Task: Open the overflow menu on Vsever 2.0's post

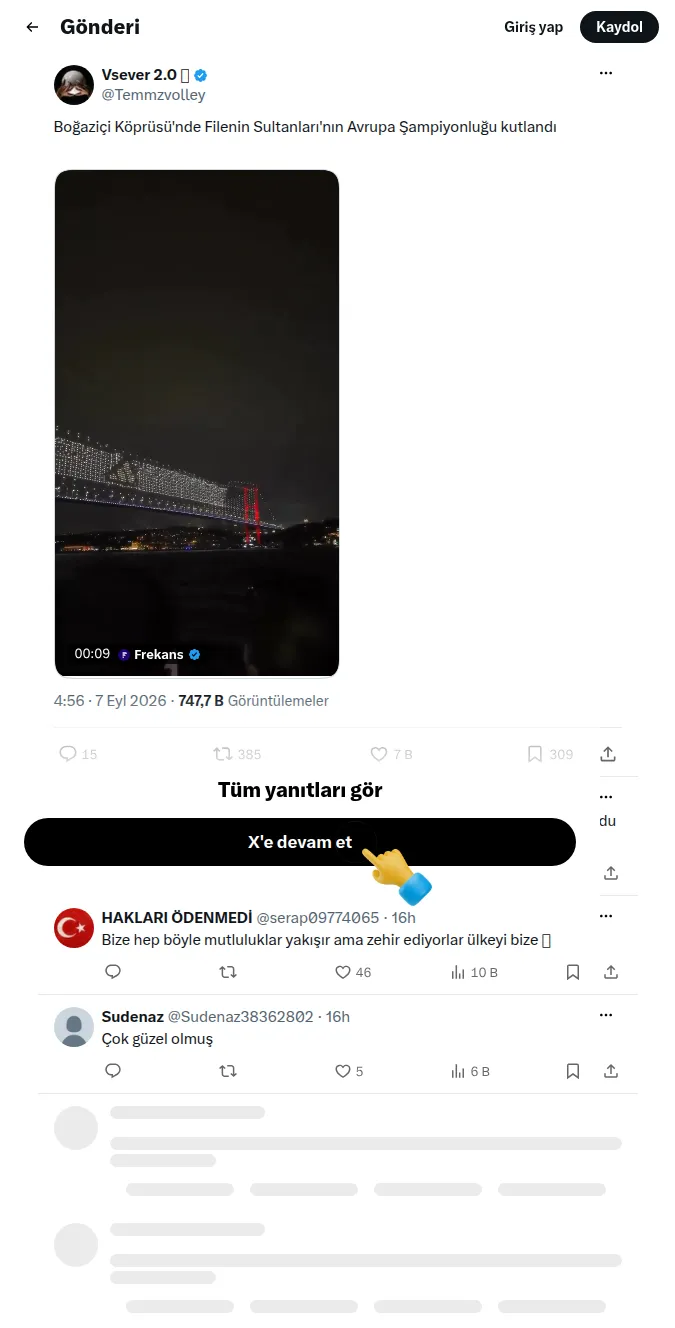Action: (606, 73)
